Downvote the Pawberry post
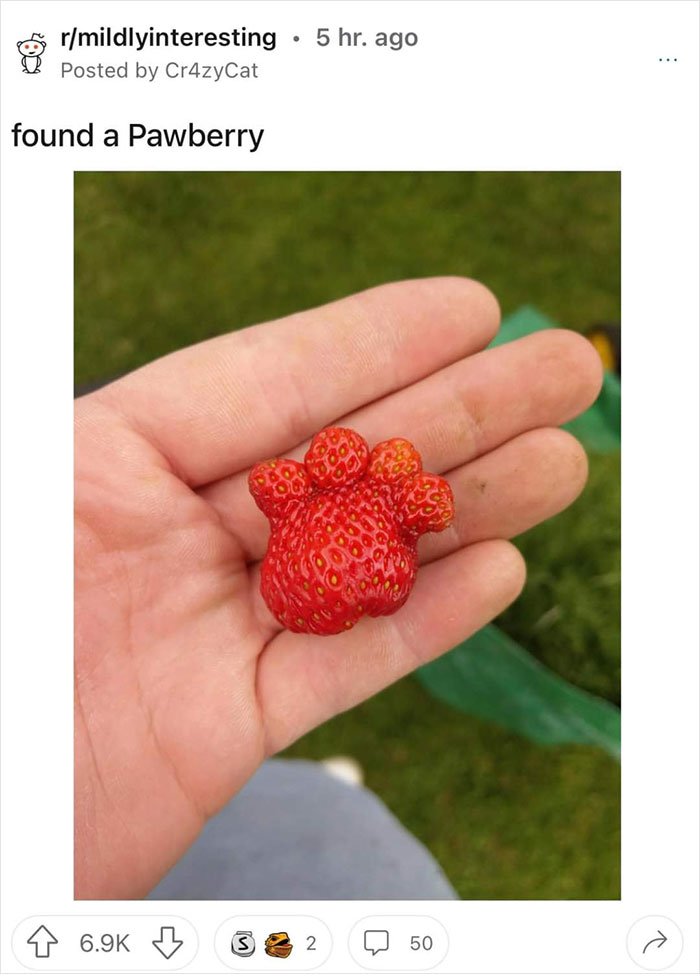700x974 pixels. (166, 942)
